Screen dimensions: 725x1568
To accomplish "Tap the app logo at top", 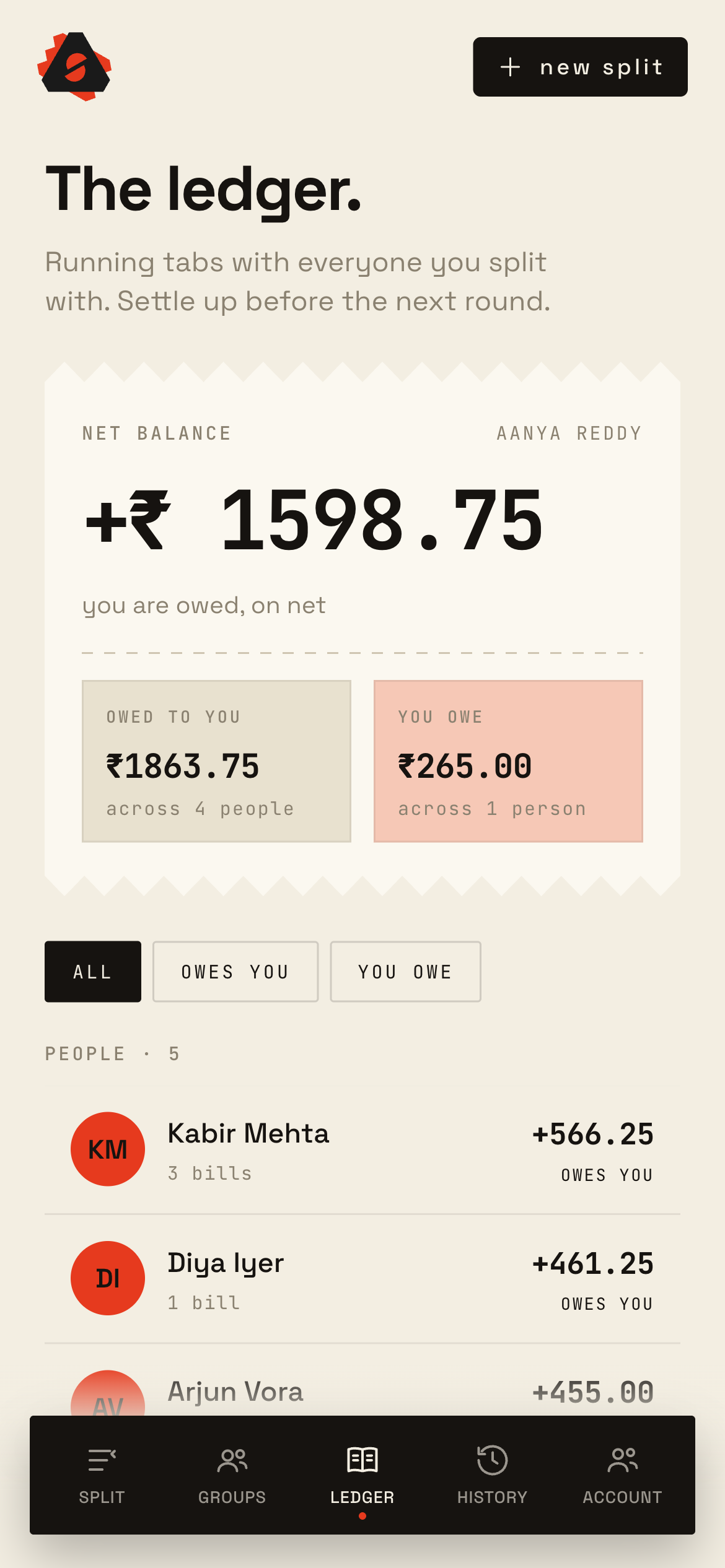I will pyautogui.click(x=74, y=66).
